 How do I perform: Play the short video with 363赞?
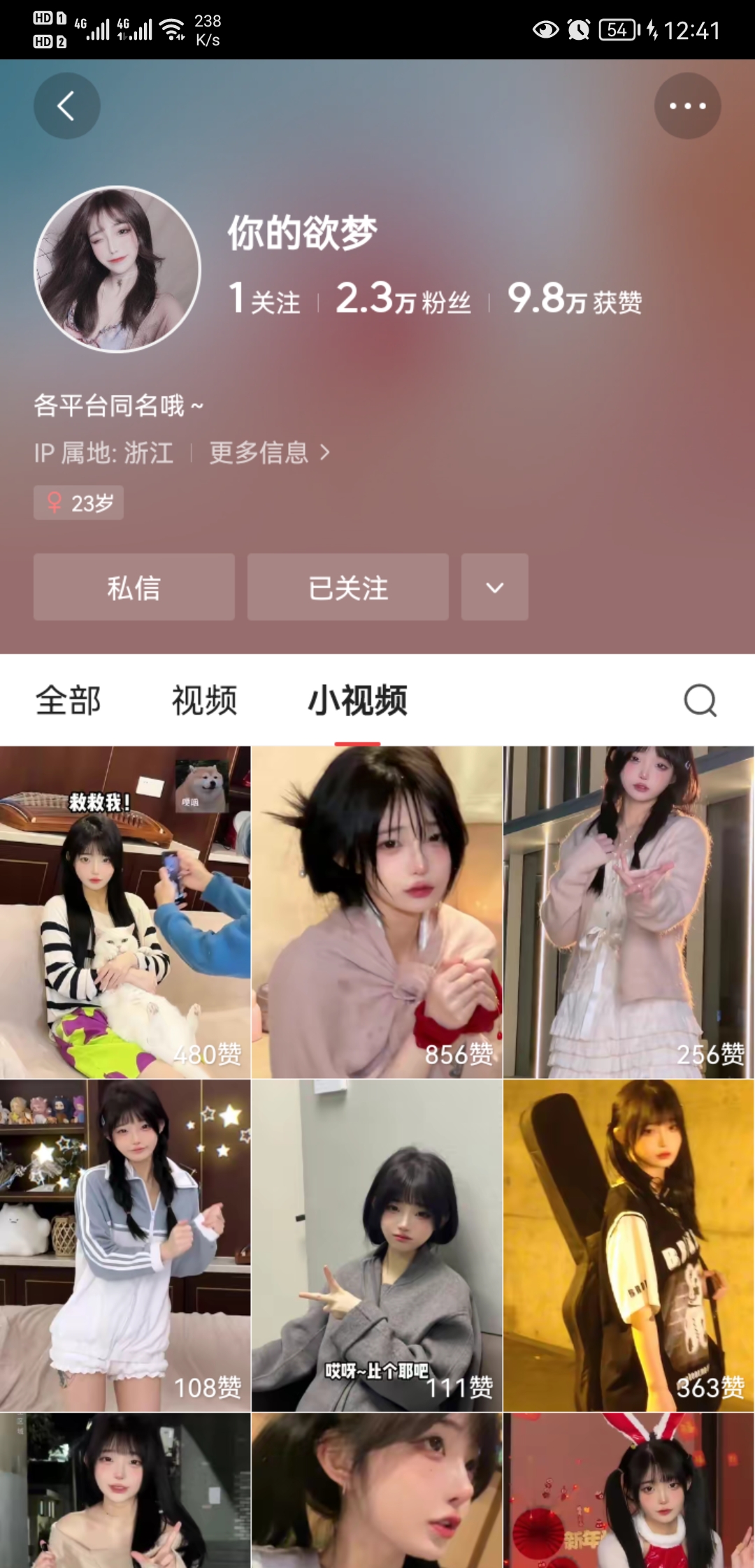tap(628, 1245)
